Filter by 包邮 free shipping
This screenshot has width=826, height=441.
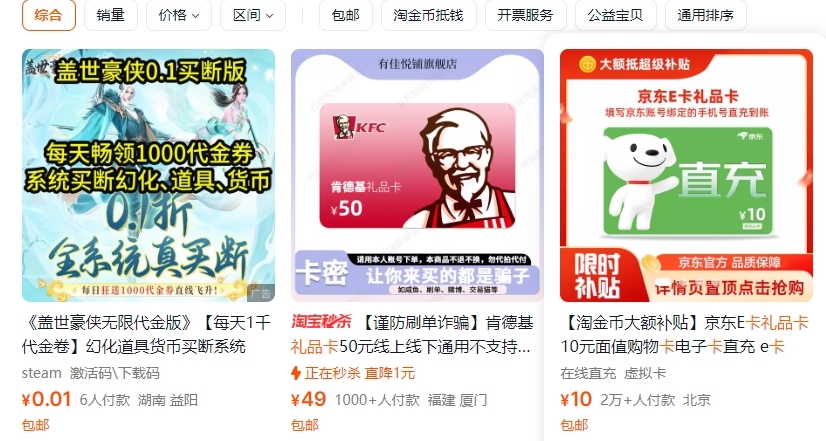[345, 15]
